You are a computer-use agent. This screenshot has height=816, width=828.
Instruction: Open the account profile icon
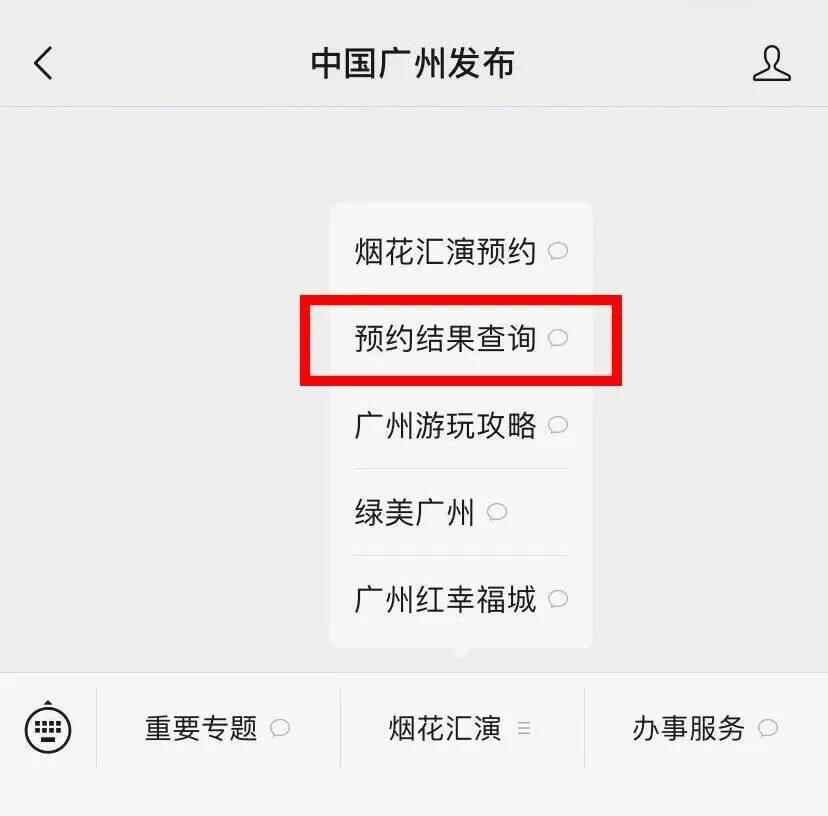point(771,64)
